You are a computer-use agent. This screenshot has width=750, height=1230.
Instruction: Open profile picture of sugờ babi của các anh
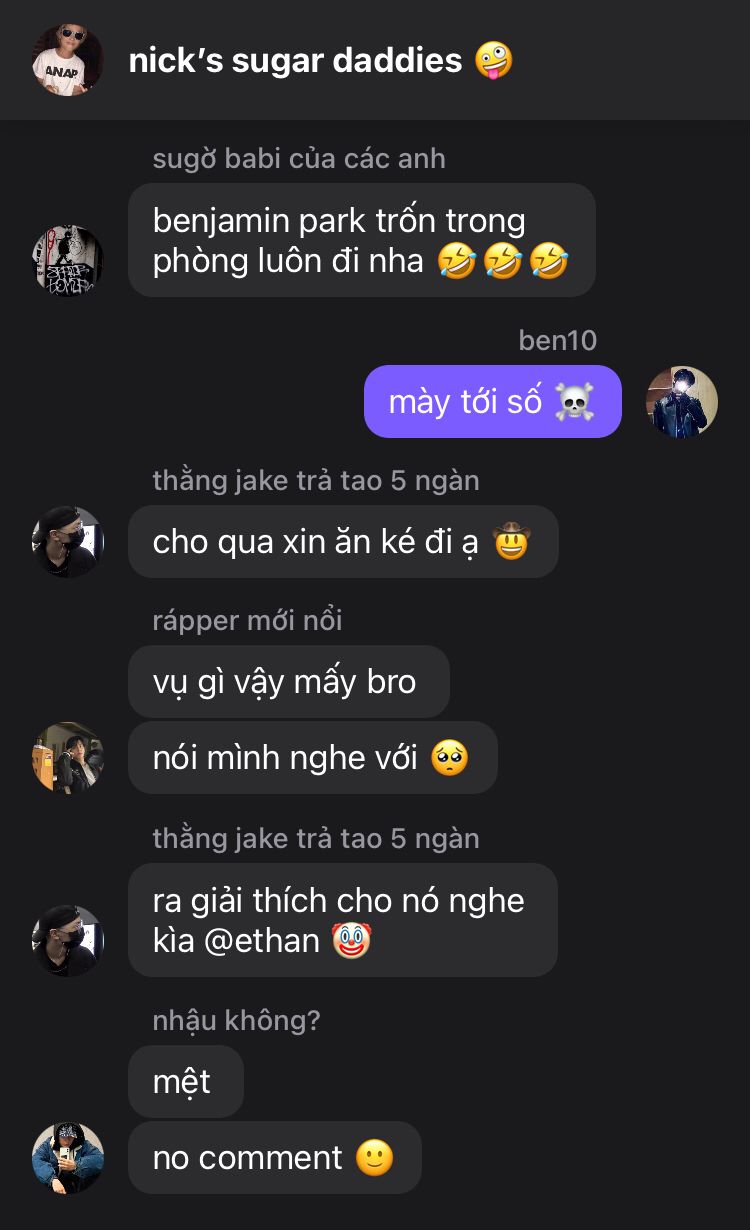click(68, 260)
